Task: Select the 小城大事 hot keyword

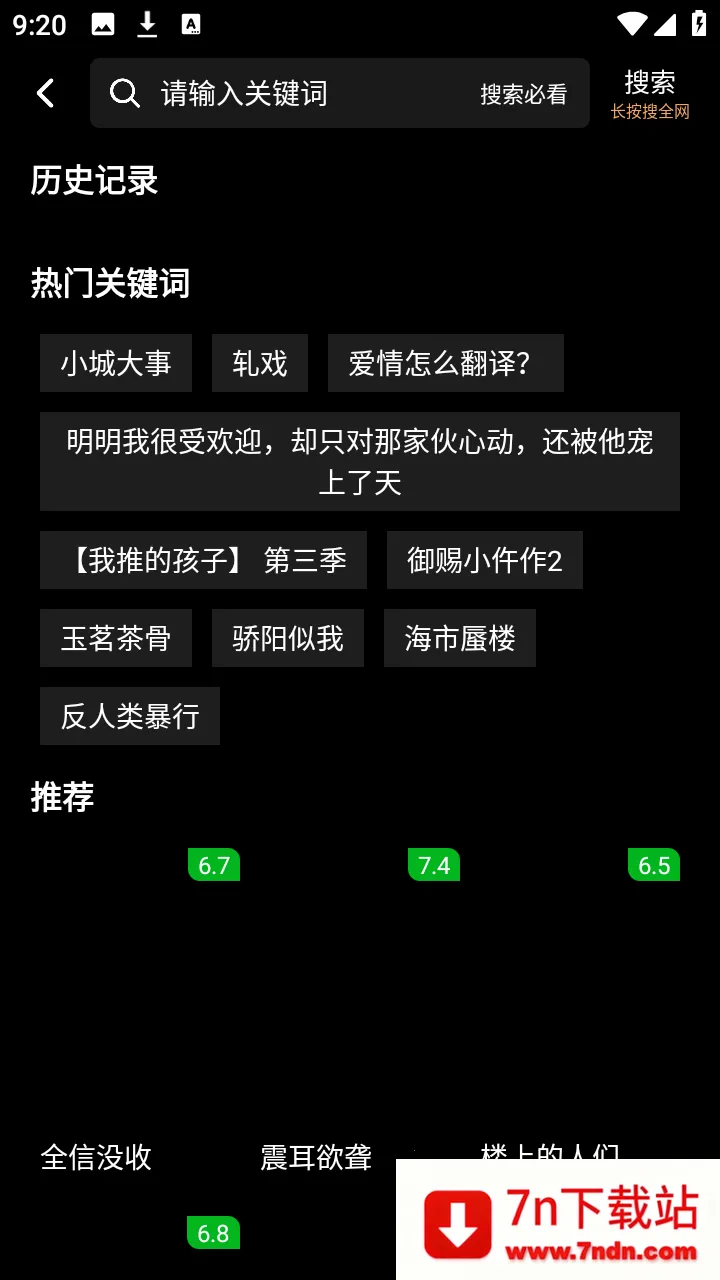Action: (x=115, y=363)
